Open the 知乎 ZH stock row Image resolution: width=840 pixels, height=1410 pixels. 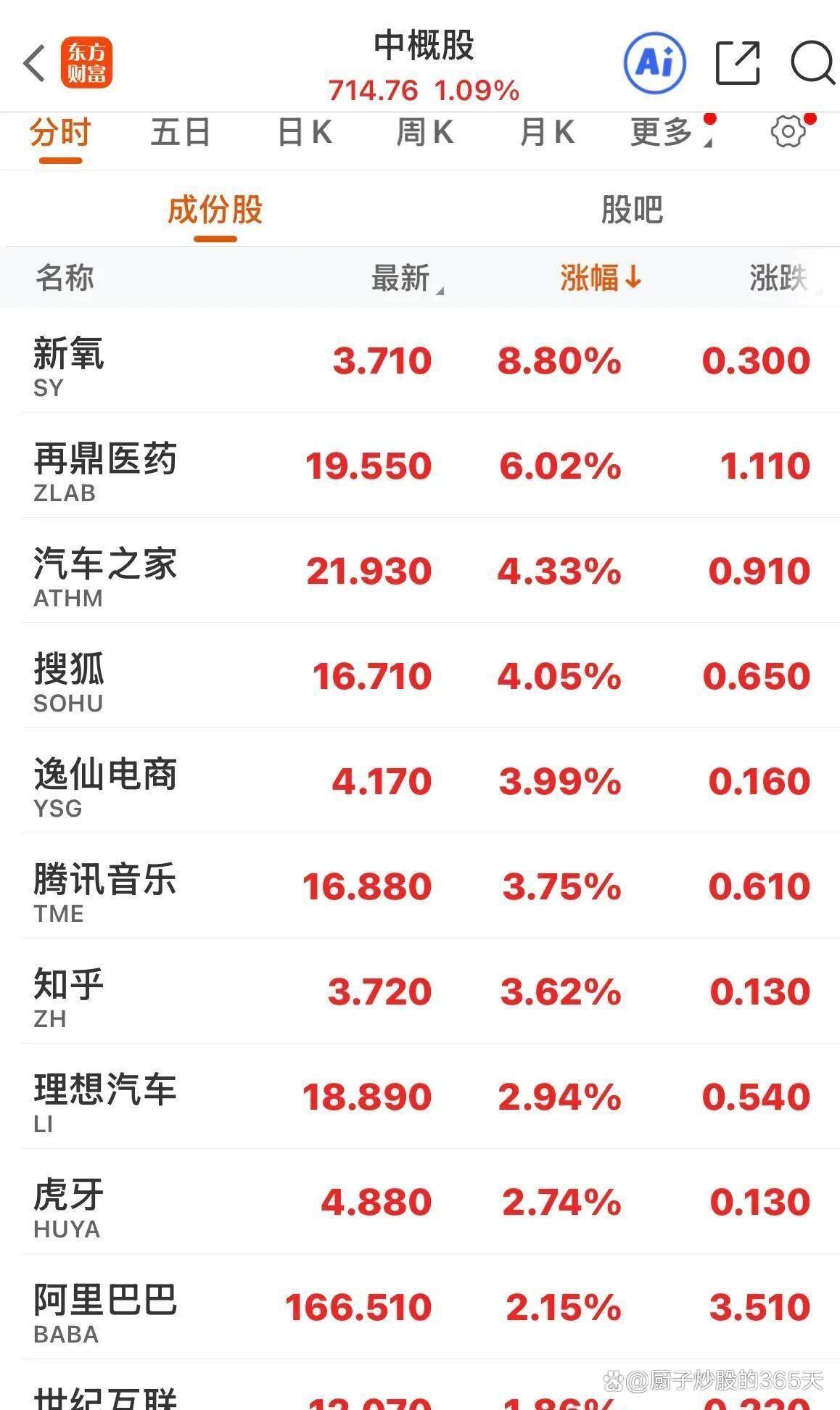coord(421,992)
